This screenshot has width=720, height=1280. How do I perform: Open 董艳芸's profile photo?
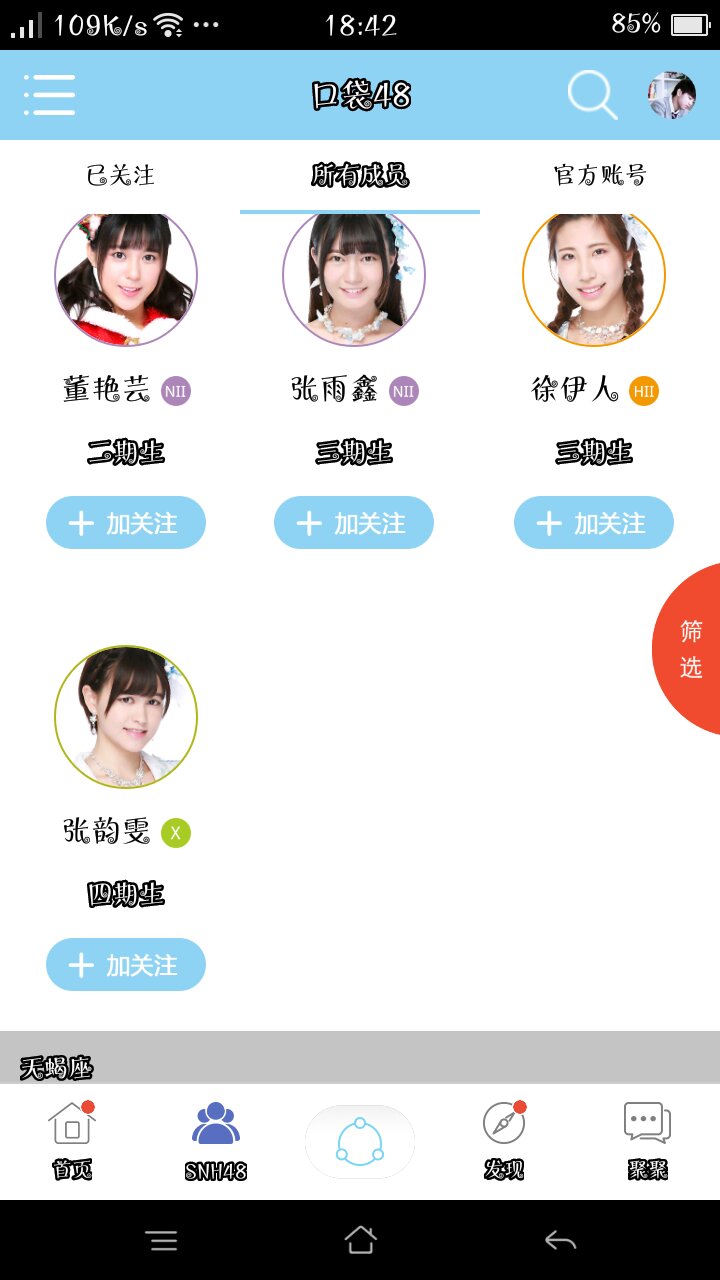pyautogui.click(x=126, y=277)
